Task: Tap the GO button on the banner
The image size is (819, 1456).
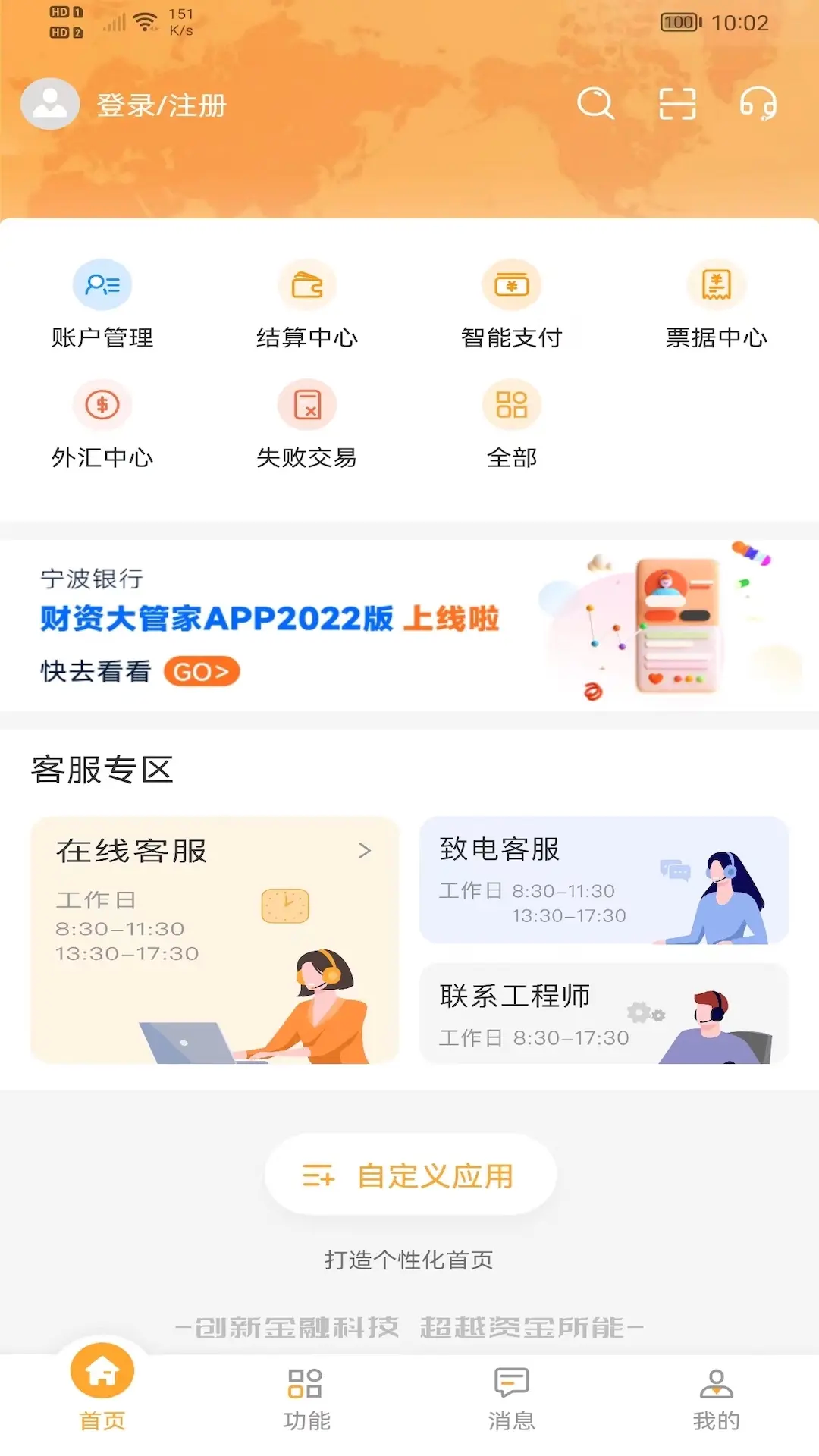Action: click(x=201, y=672)
